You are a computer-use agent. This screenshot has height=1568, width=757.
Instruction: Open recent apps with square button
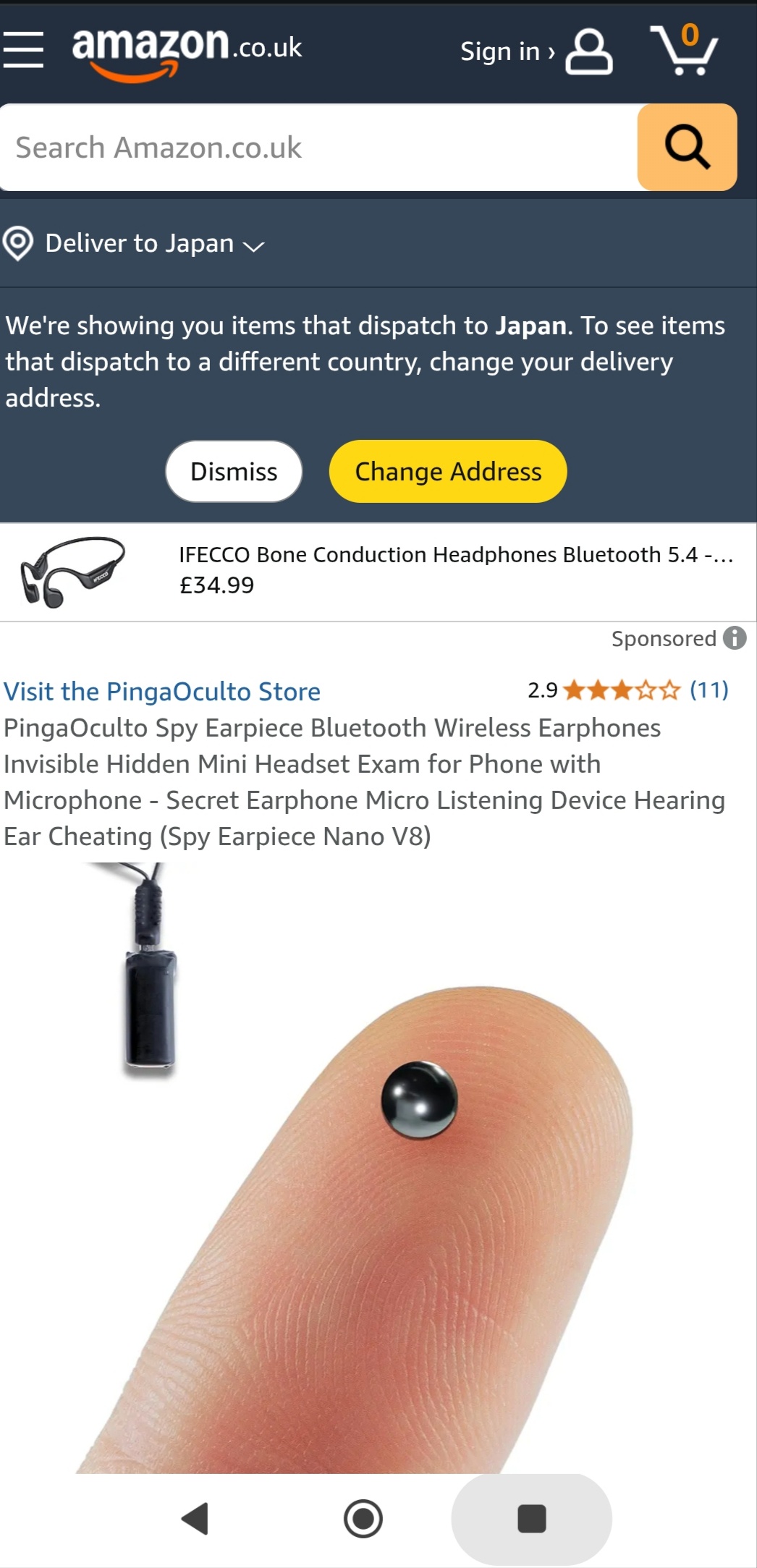point(532,1518)
